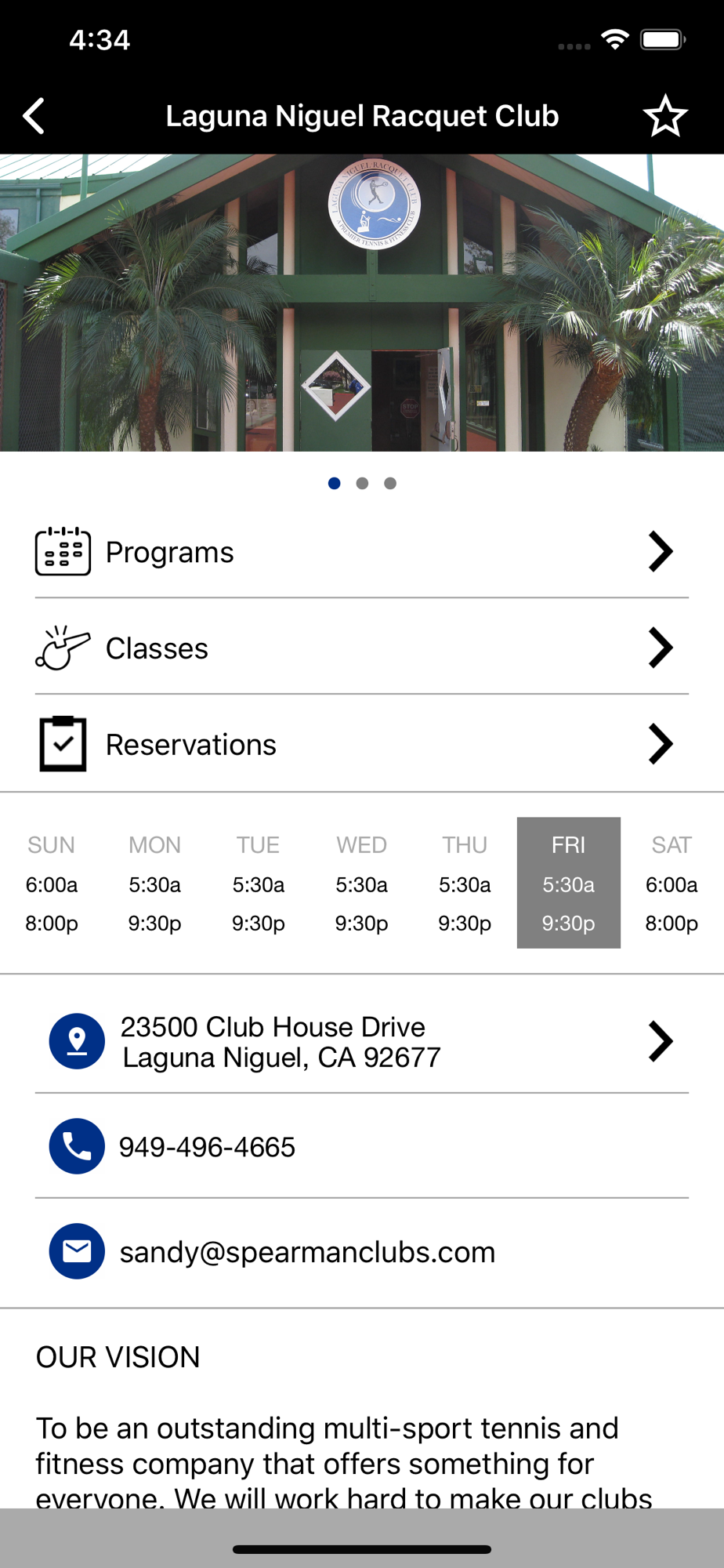Favorite this club with the star icon
The image size is (724, 1568).
click(x=665, y=116)
